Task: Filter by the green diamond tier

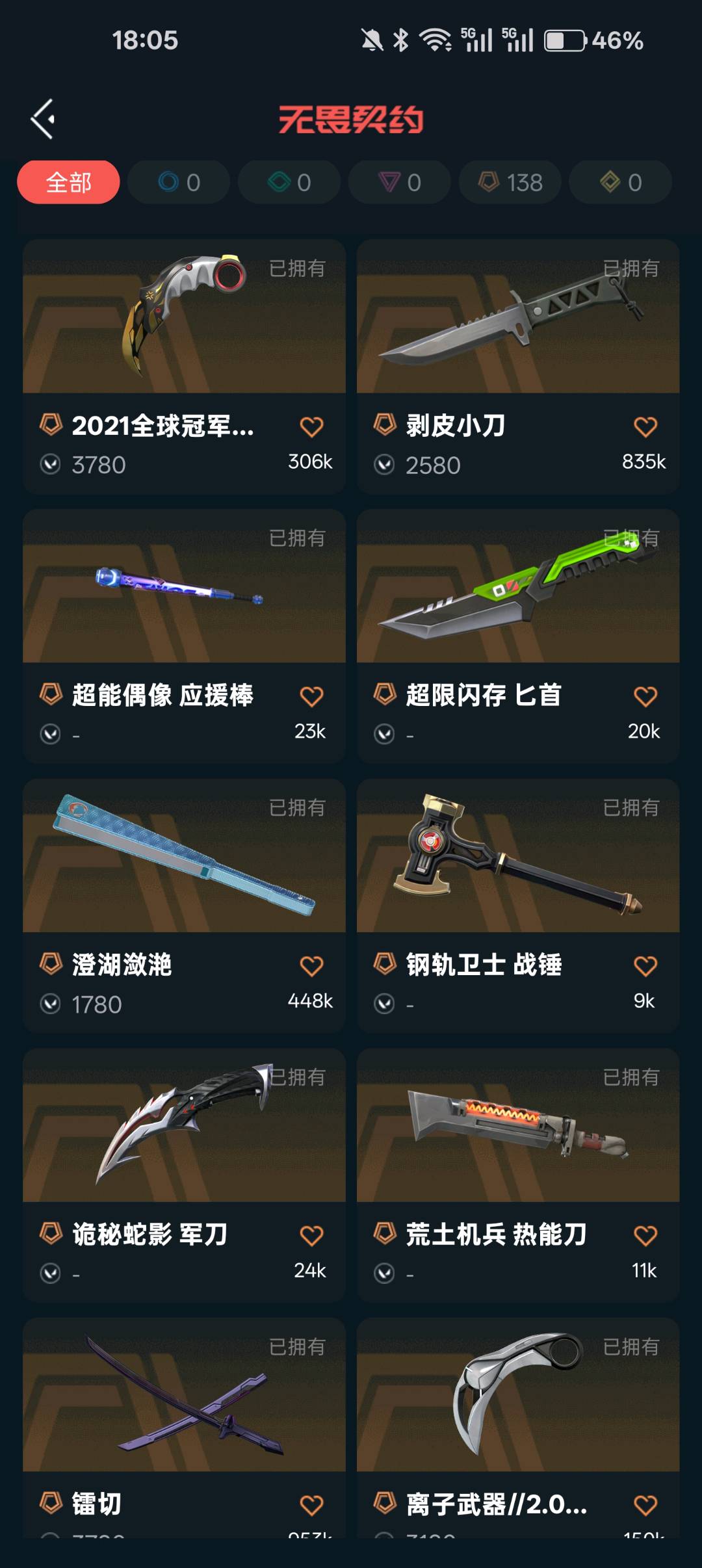Action: [x=289, y=183]
